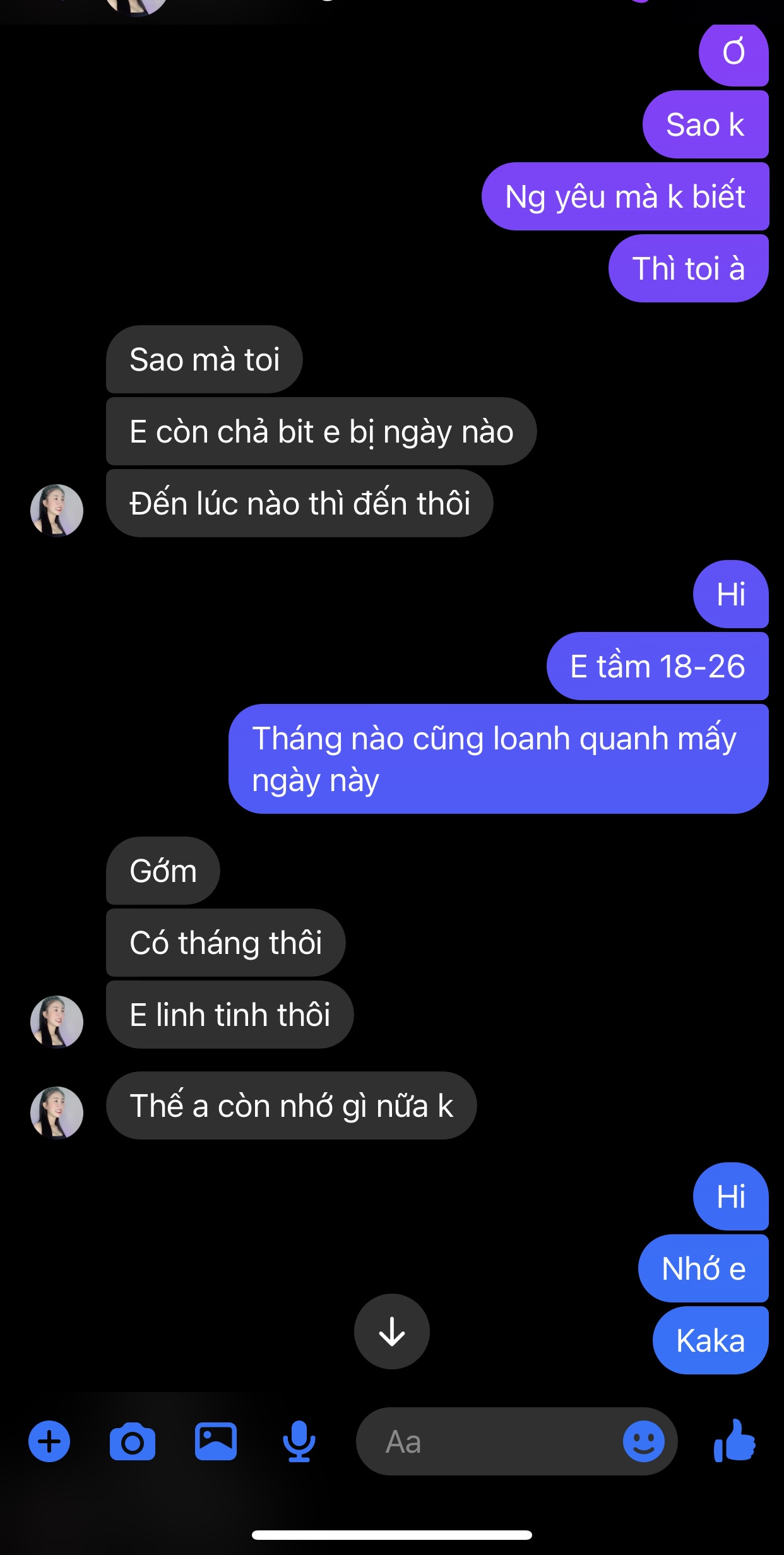This screenshot has width=784, height=1555.
Task: Open the camera to take a photo
Action: [x=132, y=1441]
